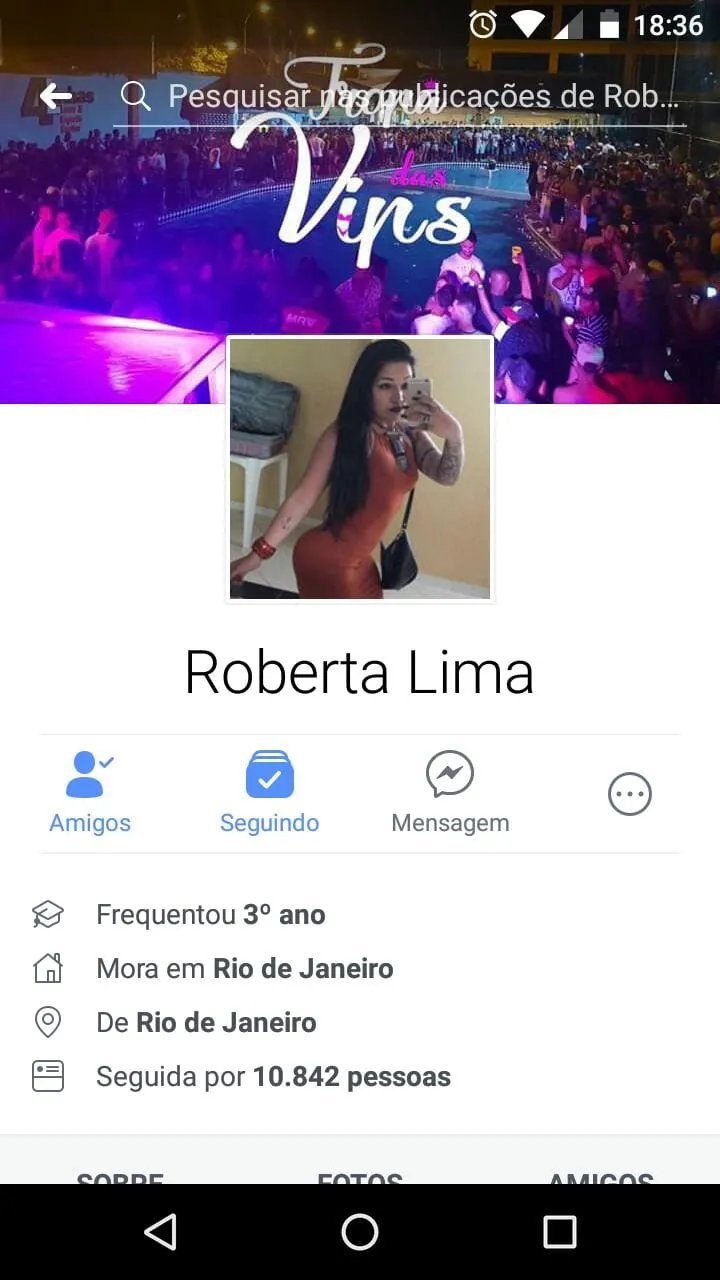This screenshot has height=1280, width=720.
Task: Send a message via Mensagem
Action: (450, 794)
